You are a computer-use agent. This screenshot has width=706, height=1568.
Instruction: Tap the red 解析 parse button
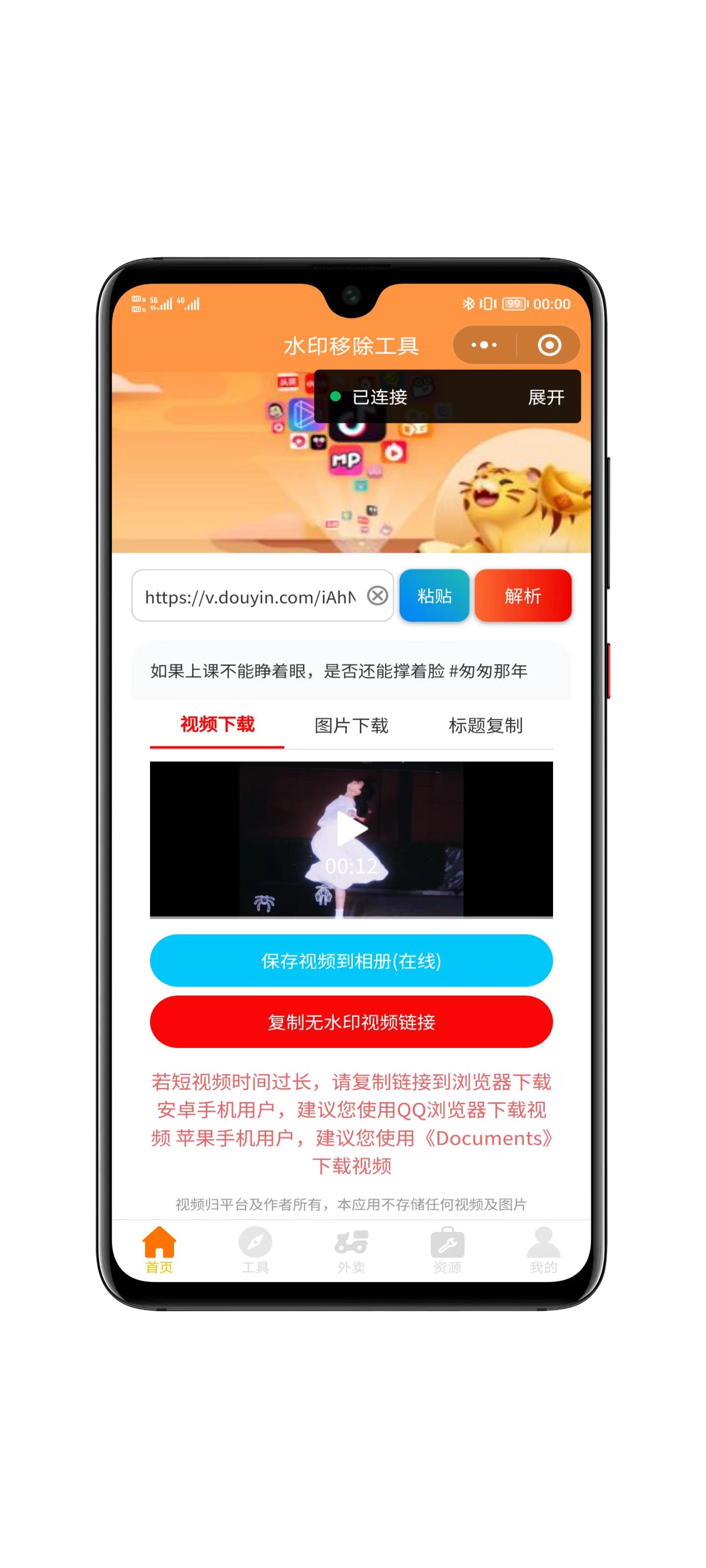523,595
